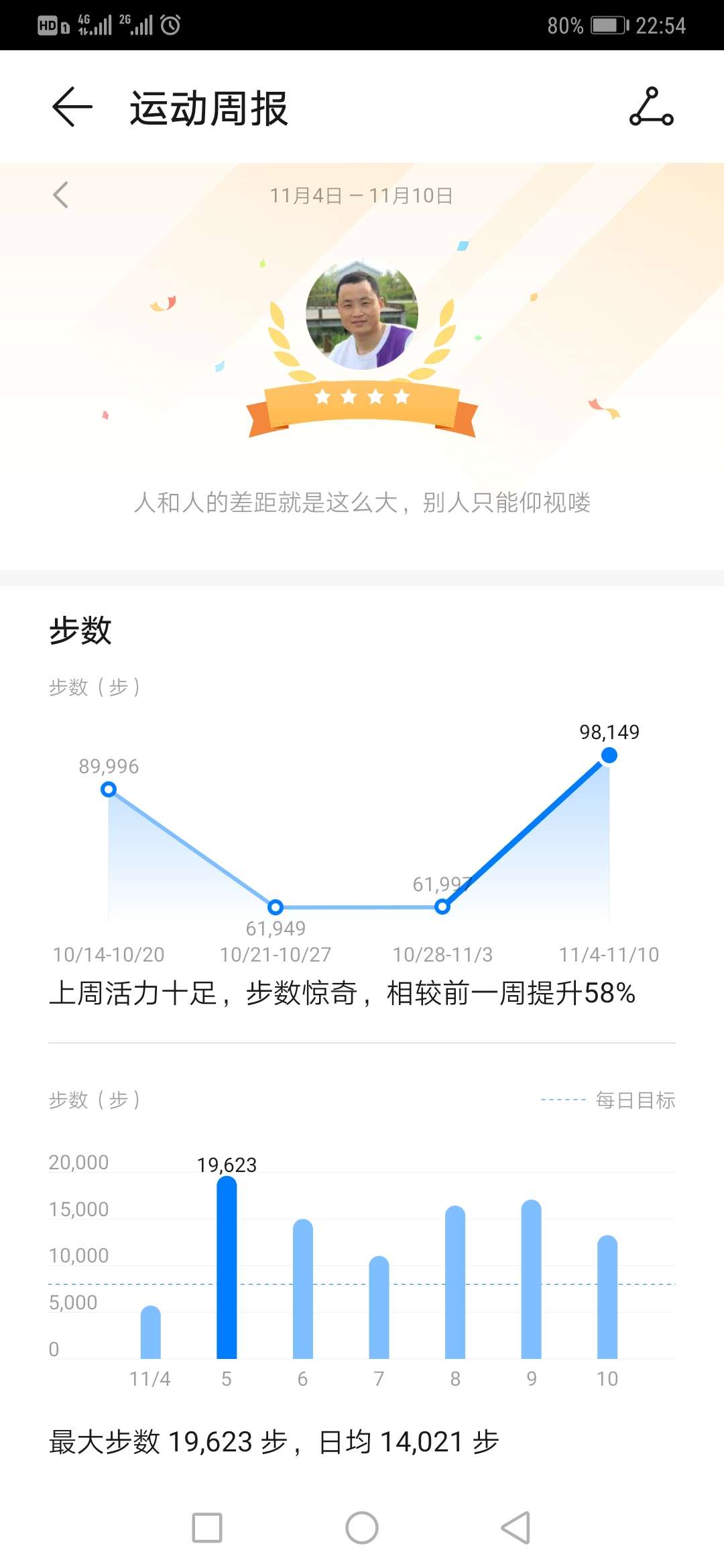Select the 11/4-11/10 point showing 98,149 steps
Screen dimensions: 724x1568
pyautogui.click(x=609, y=756)
